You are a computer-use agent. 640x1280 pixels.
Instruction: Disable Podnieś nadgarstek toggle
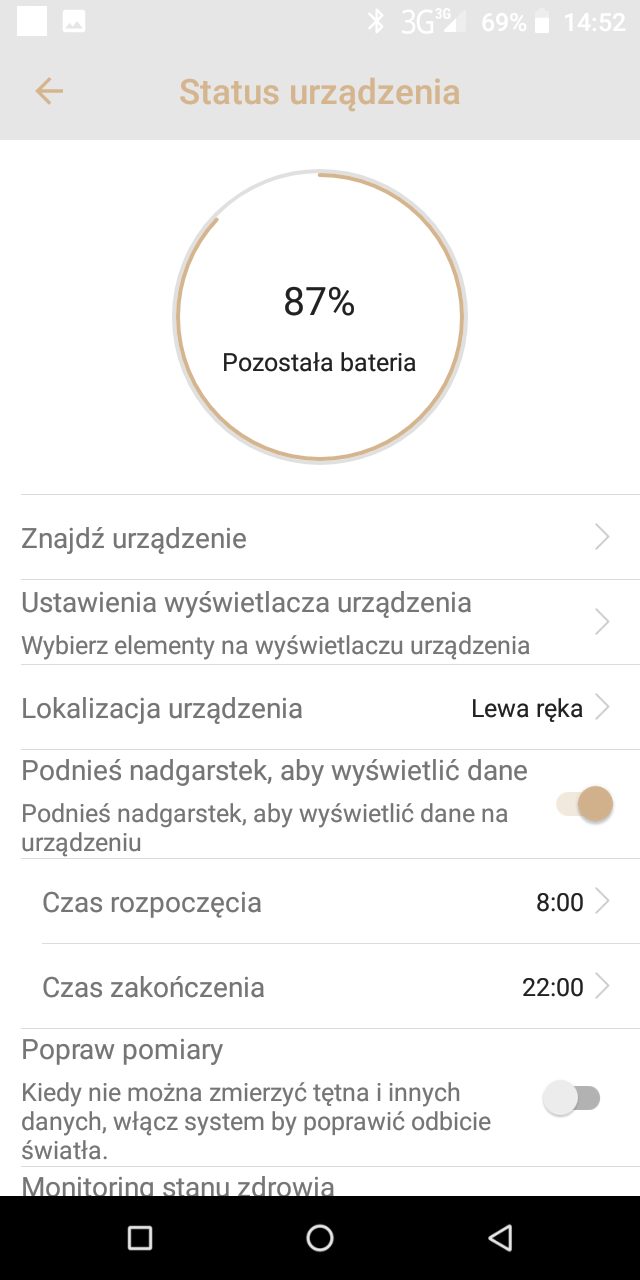(x=584, y=804)
